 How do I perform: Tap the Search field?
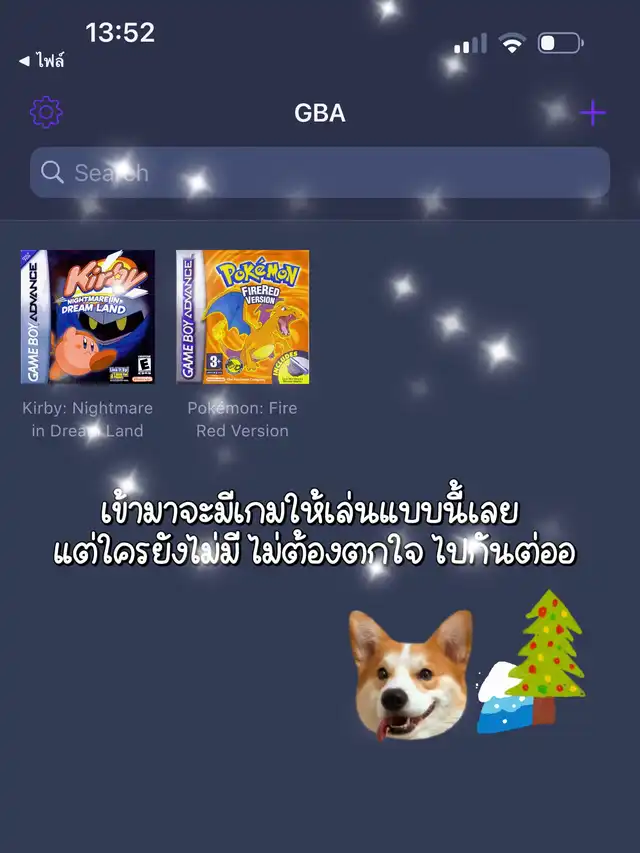320,172
